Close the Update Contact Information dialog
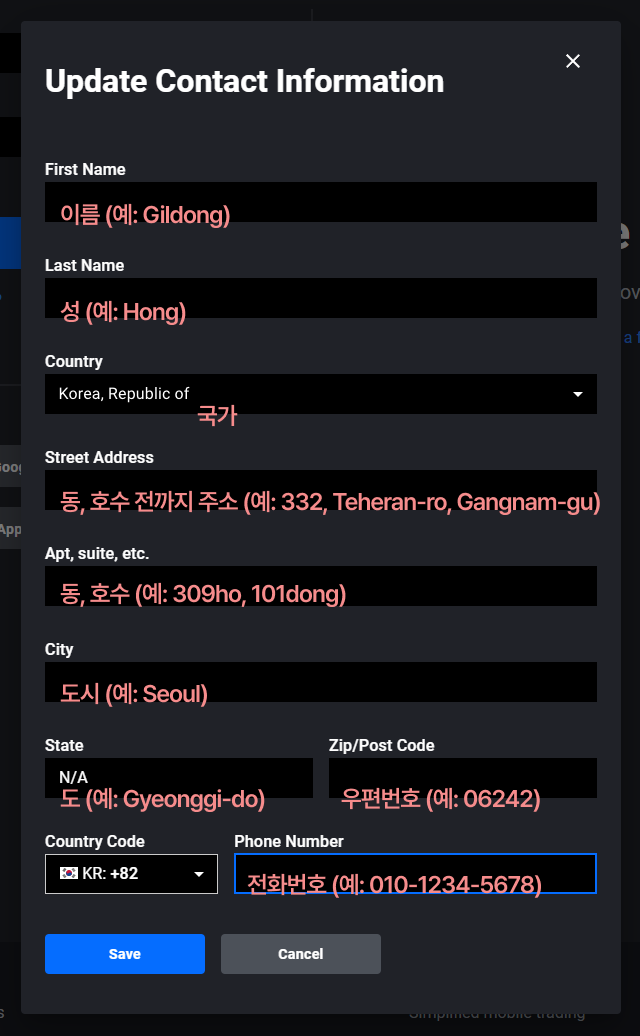640x1036 pixels. (573, 61)
